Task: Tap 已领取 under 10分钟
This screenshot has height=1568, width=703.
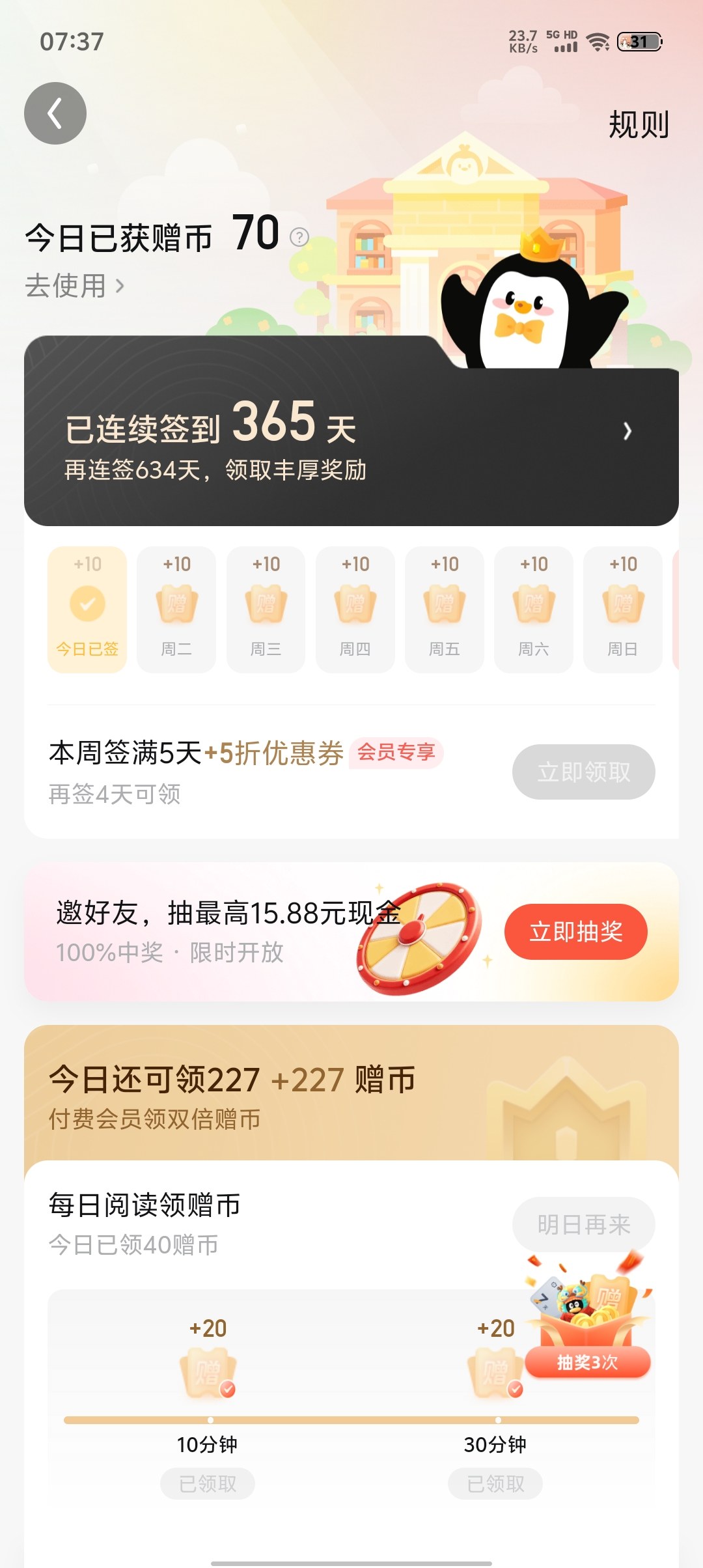Action: pyautogui.click(x=208, y=1483)
